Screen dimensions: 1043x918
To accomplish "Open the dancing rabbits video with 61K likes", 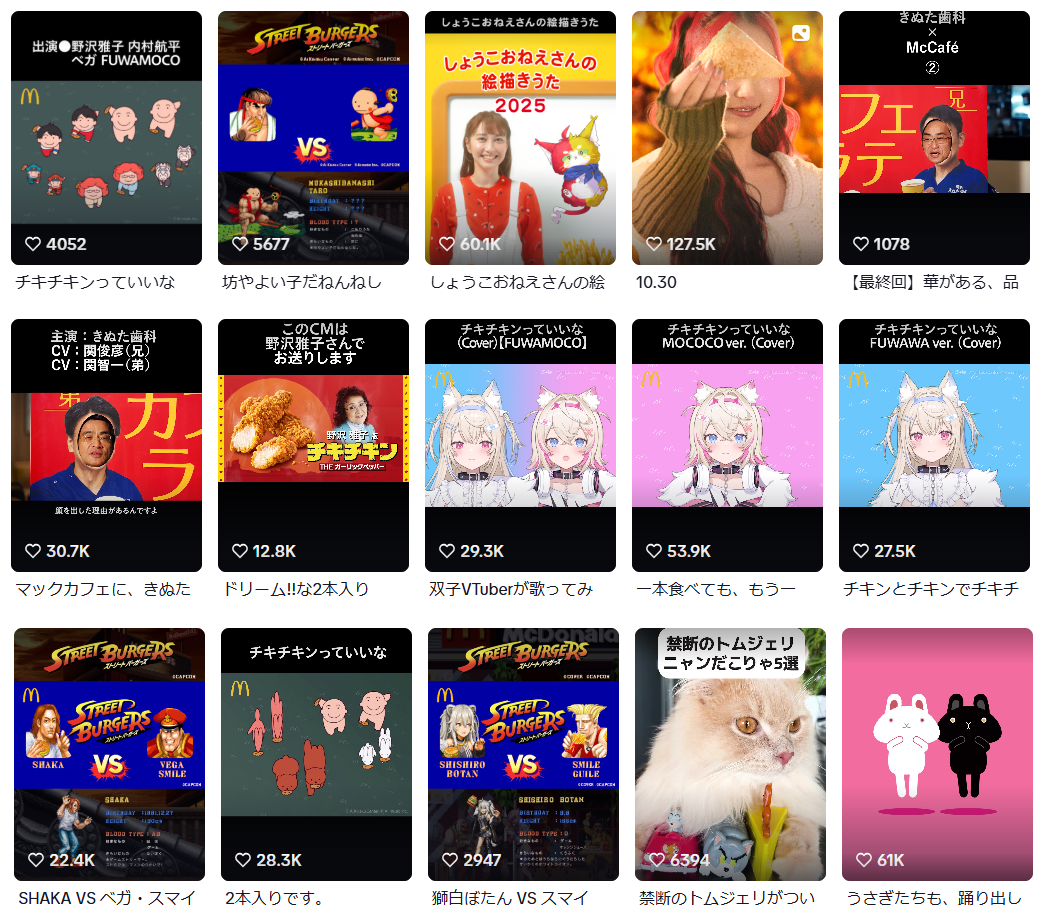I will point(937,754).
